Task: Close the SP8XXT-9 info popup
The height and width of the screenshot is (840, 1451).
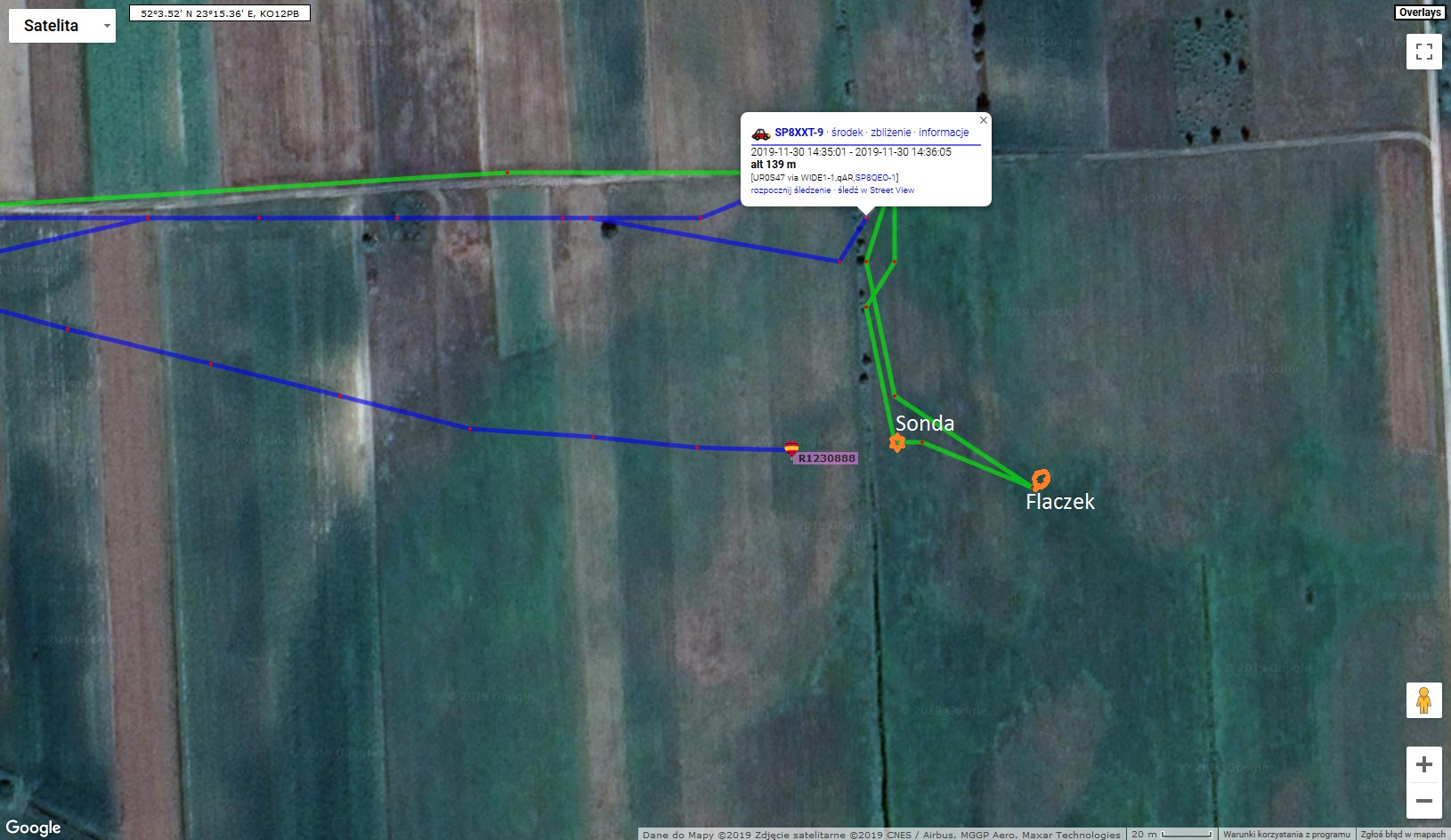Action: pos(983,120)
